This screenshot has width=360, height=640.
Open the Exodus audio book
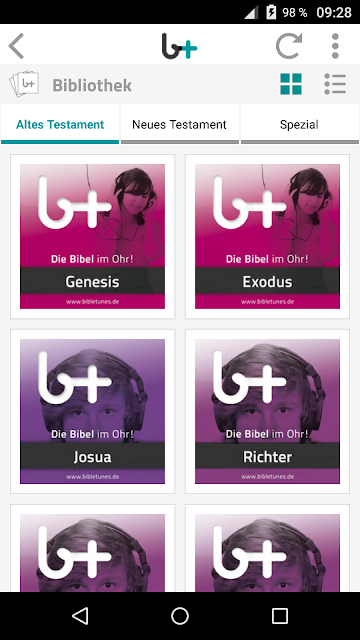(267, 236)
